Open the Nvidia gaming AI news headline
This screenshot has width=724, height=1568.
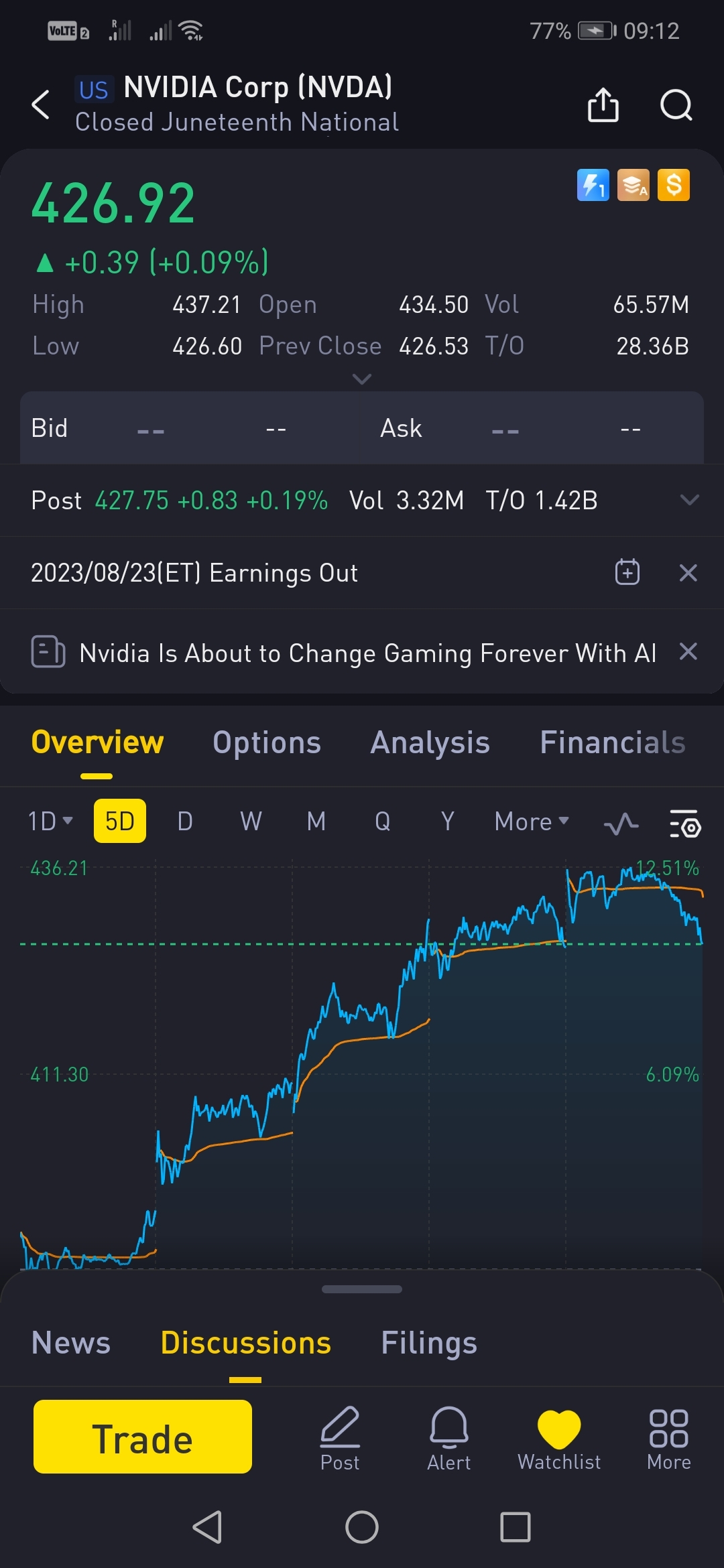(x=367, y=653)
